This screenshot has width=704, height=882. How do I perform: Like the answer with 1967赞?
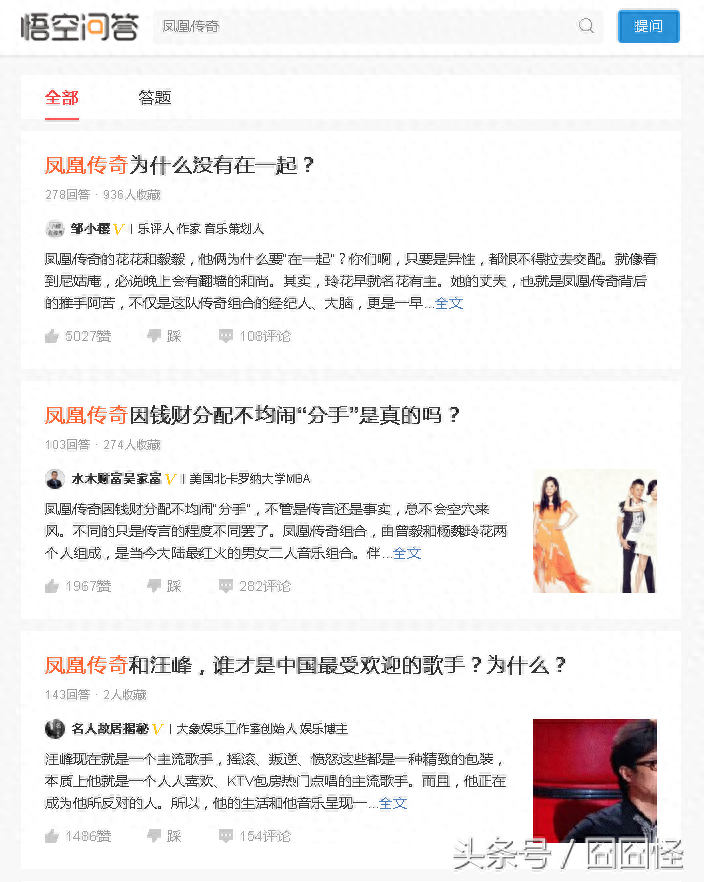[x=78, y=586]
